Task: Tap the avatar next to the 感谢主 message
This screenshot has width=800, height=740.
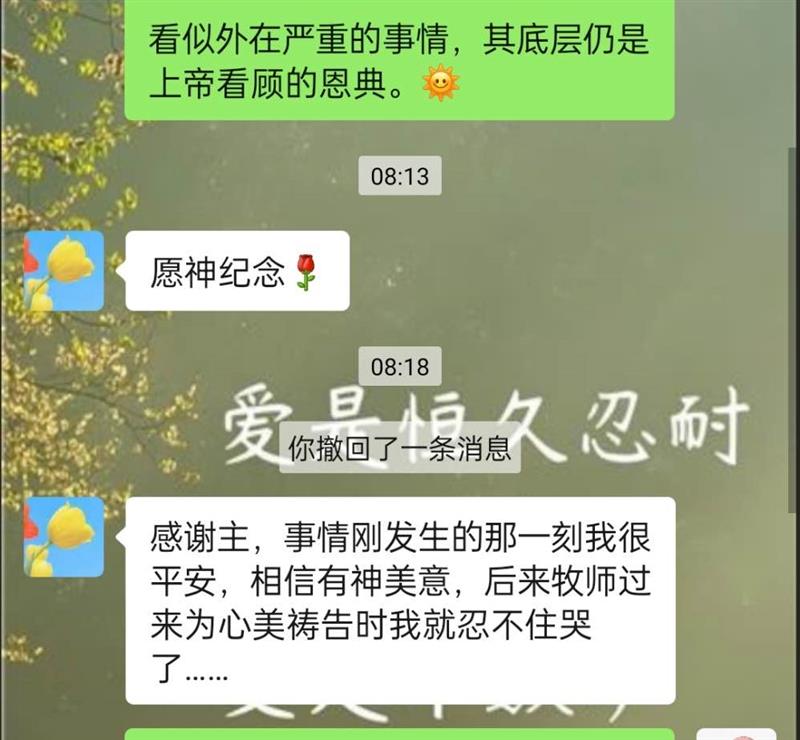Action: (x=63, y=537)
